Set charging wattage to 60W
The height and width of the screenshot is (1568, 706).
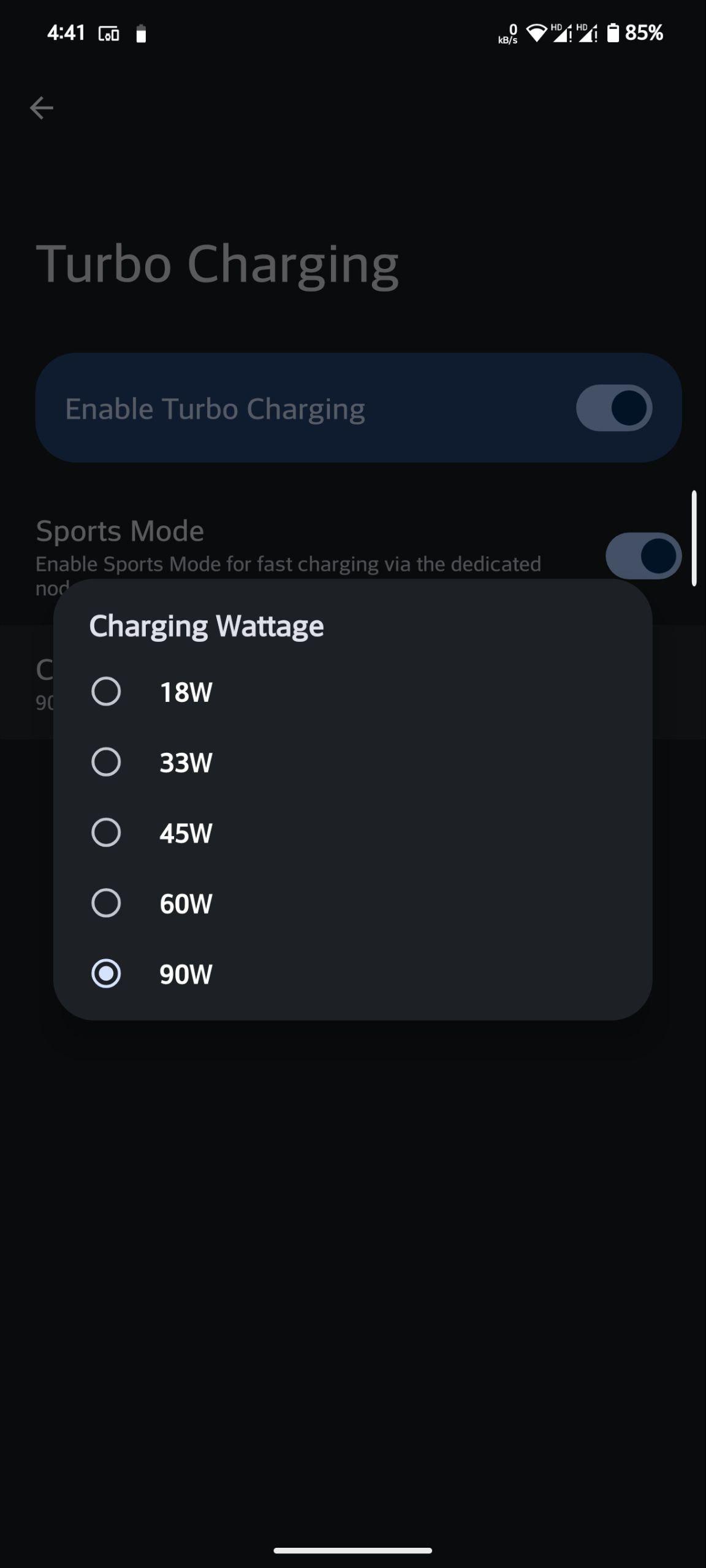[x=352, y=903]
